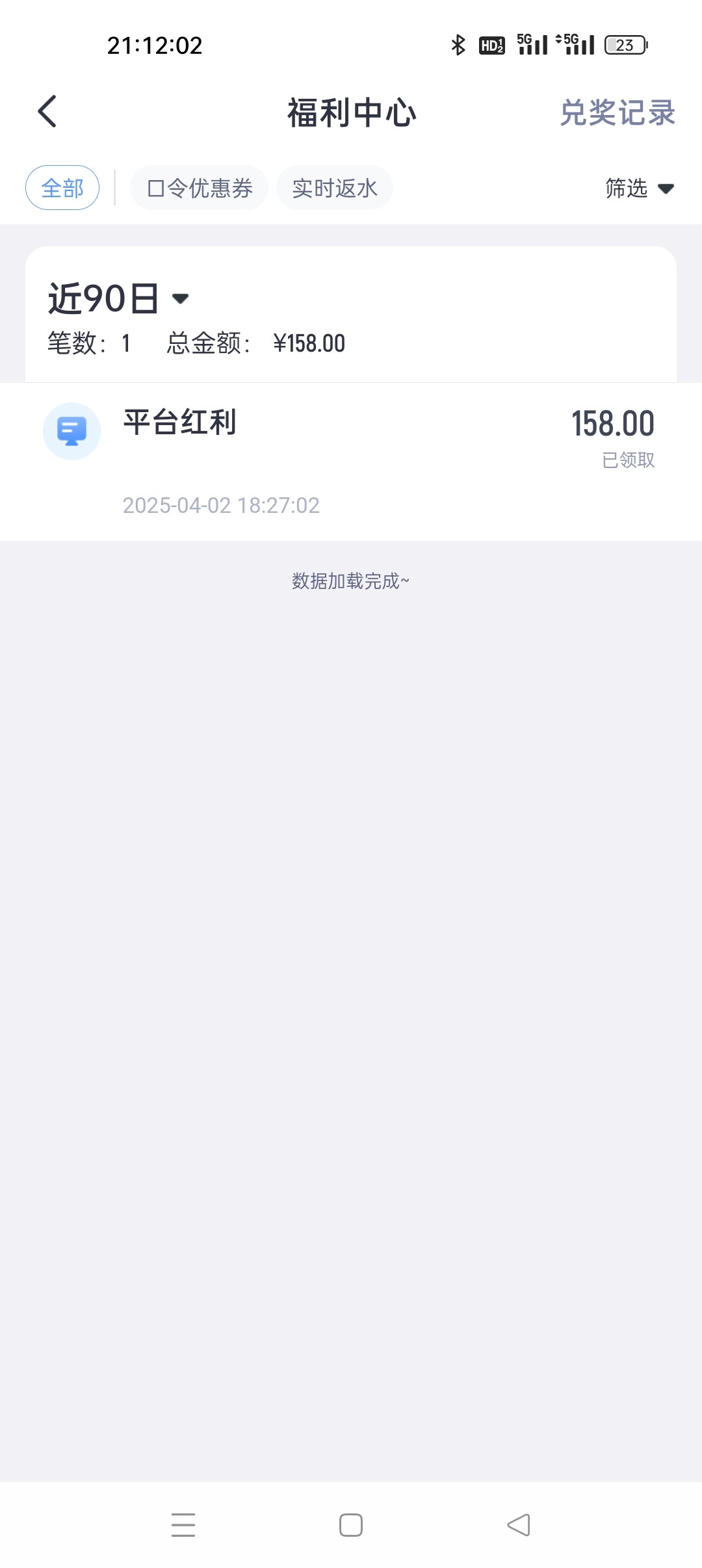Switch to 口令优惠券 chip
The image size is (702, 1568).
199,188
